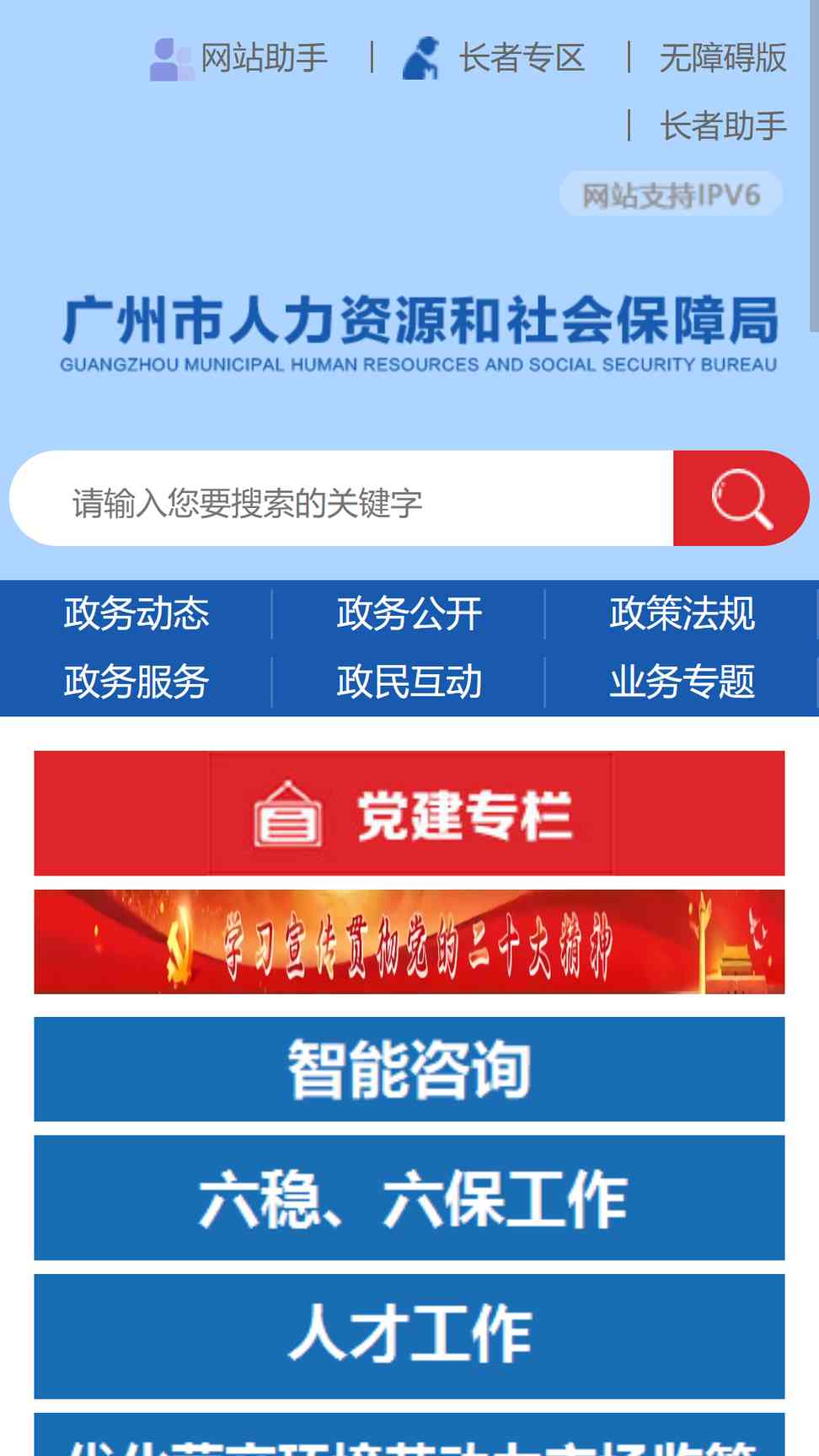
Task: Open the 二十大精神 study banner
Action: [x=409, y=942]
